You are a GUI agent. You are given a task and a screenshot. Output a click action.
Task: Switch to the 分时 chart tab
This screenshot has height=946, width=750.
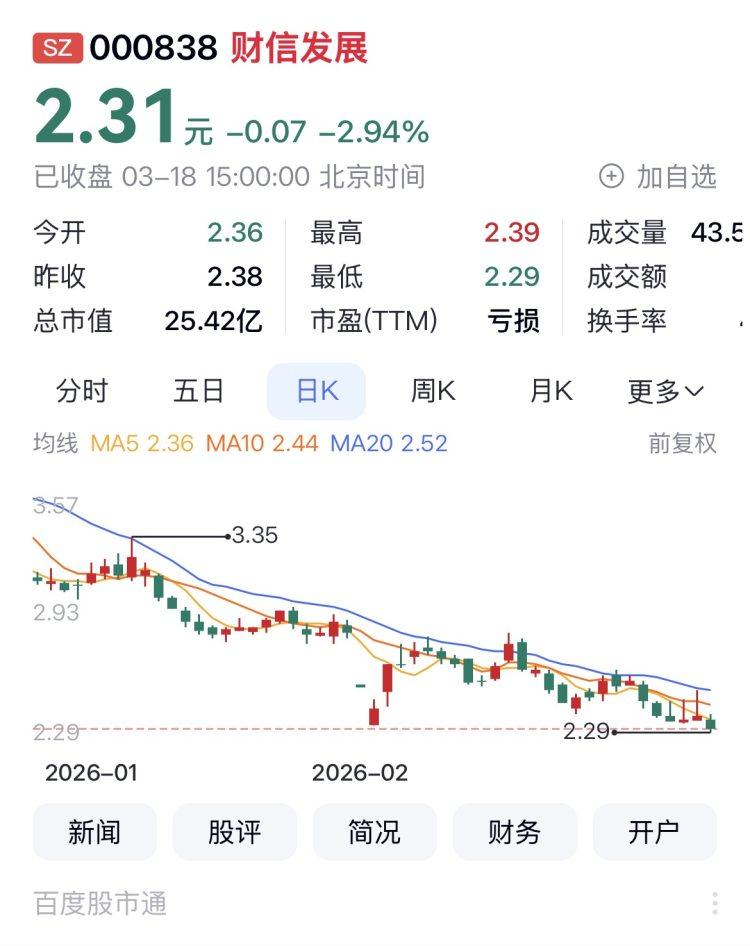pos(82,391)
